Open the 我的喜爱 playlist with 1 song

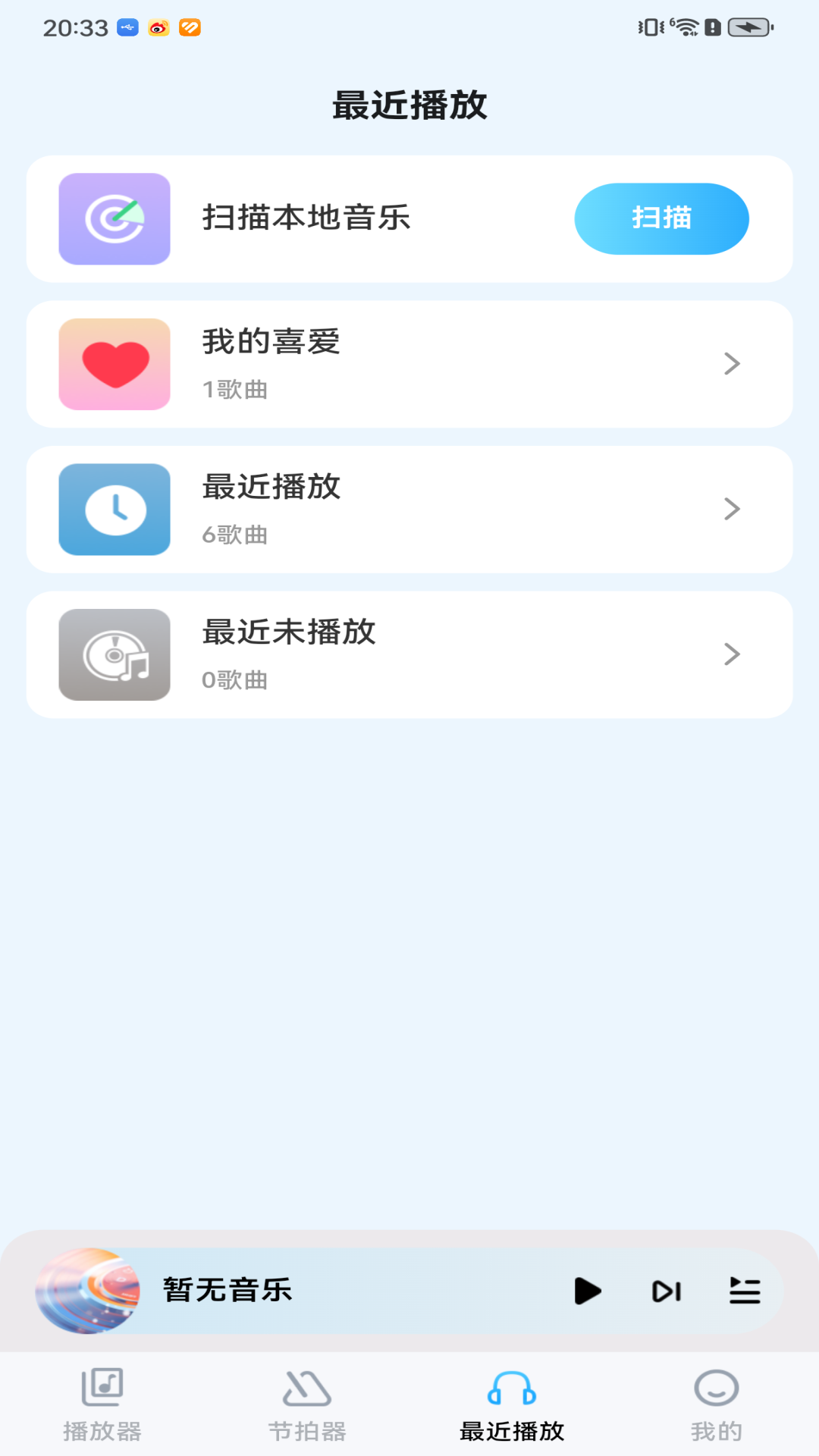(x=409, y=364)
